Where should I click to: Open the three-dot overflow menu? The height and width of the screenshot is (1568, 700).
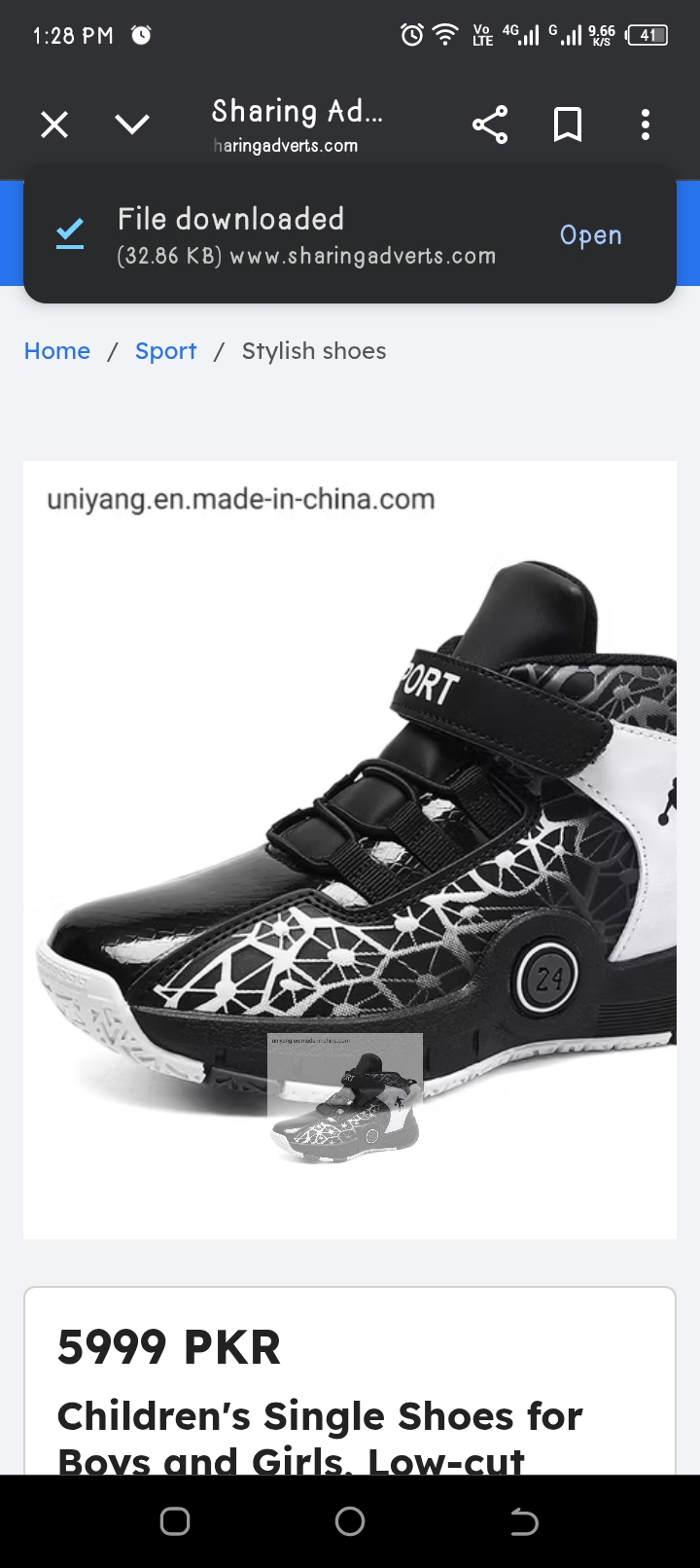(646, 125)
